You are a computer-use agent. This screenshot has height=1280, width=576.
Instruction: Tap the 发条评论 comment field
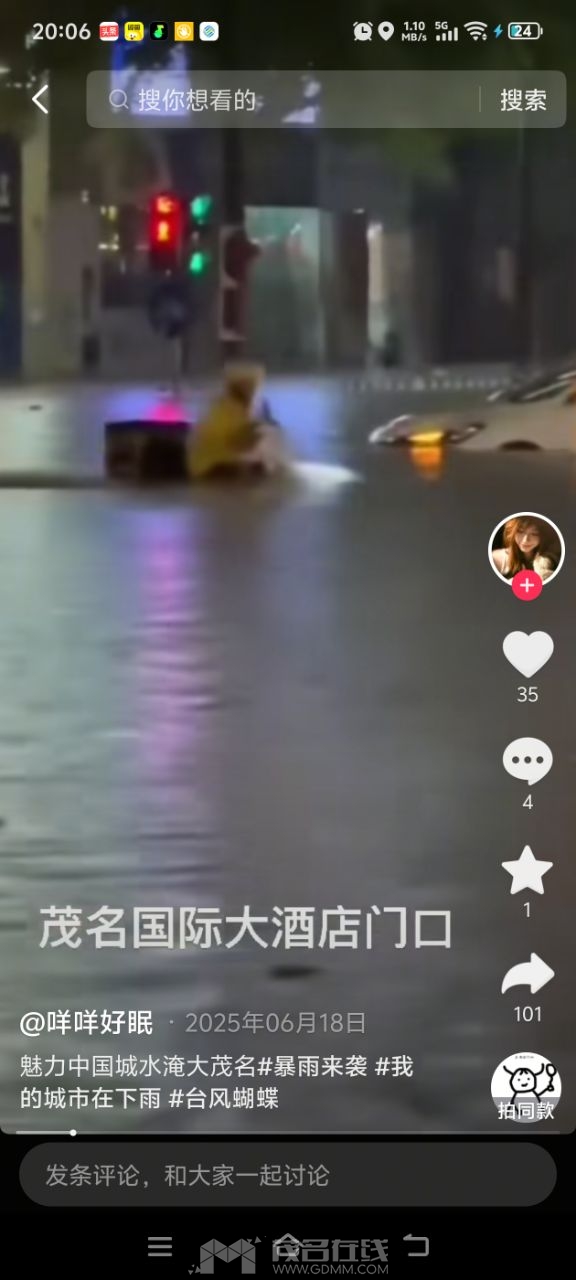(x=288, y=1175)
